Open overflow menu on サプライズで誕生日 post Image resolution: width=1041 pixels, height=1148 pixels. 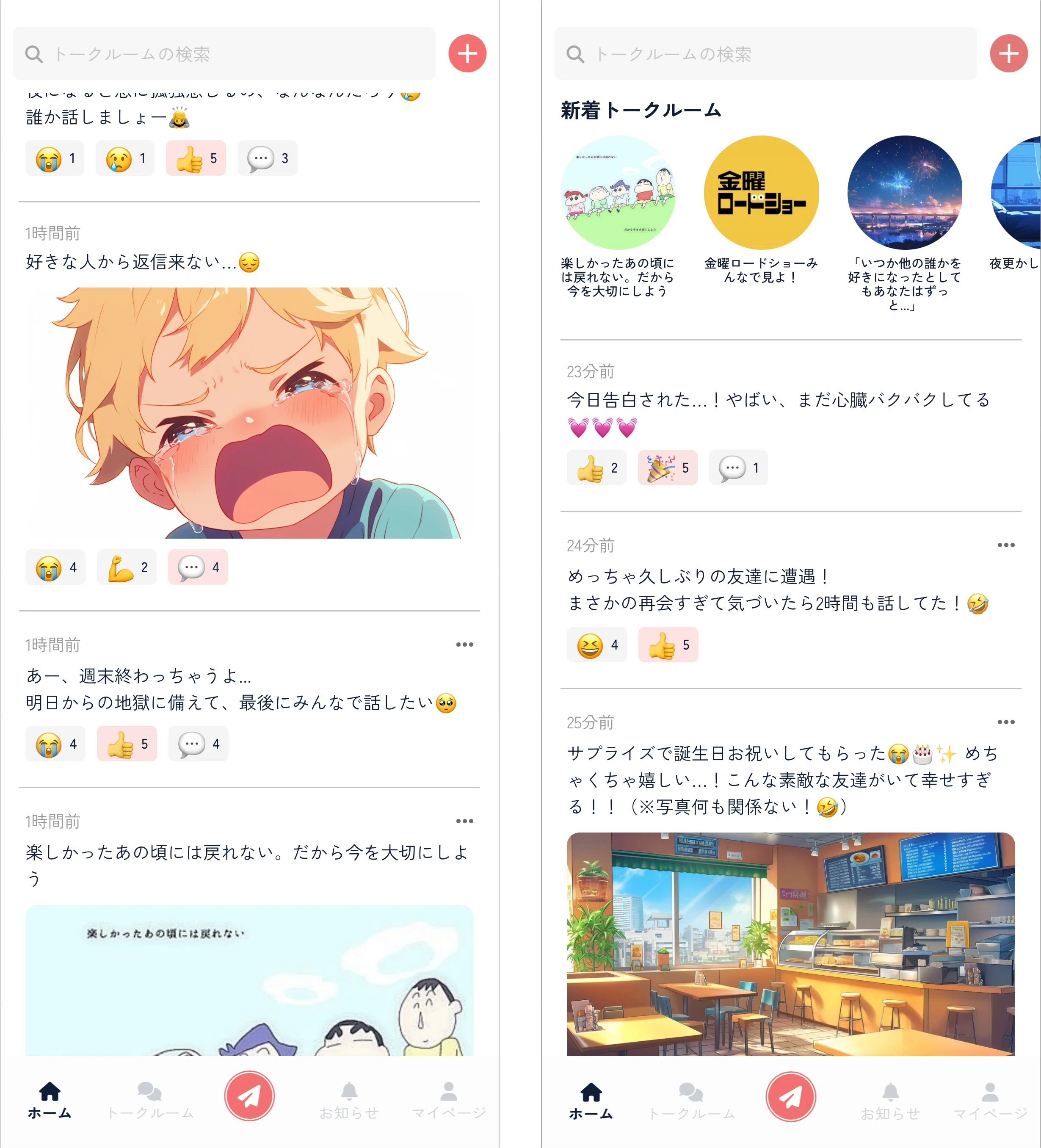tap(1006, 722)
